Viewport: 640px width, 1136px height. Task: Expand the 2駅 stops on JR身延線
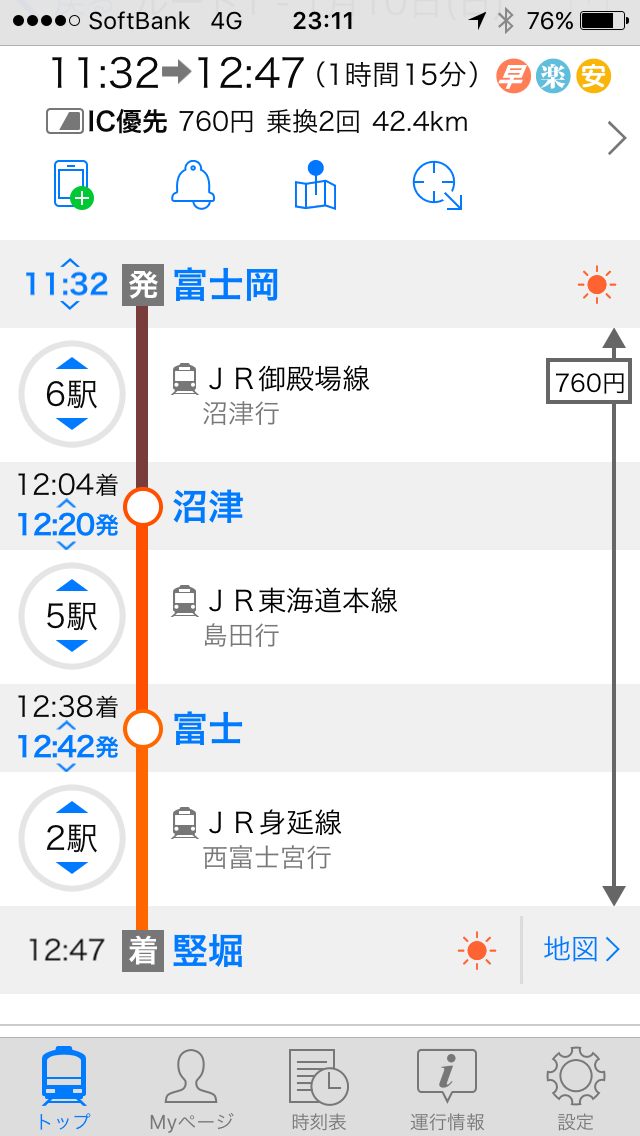(72, 838)
